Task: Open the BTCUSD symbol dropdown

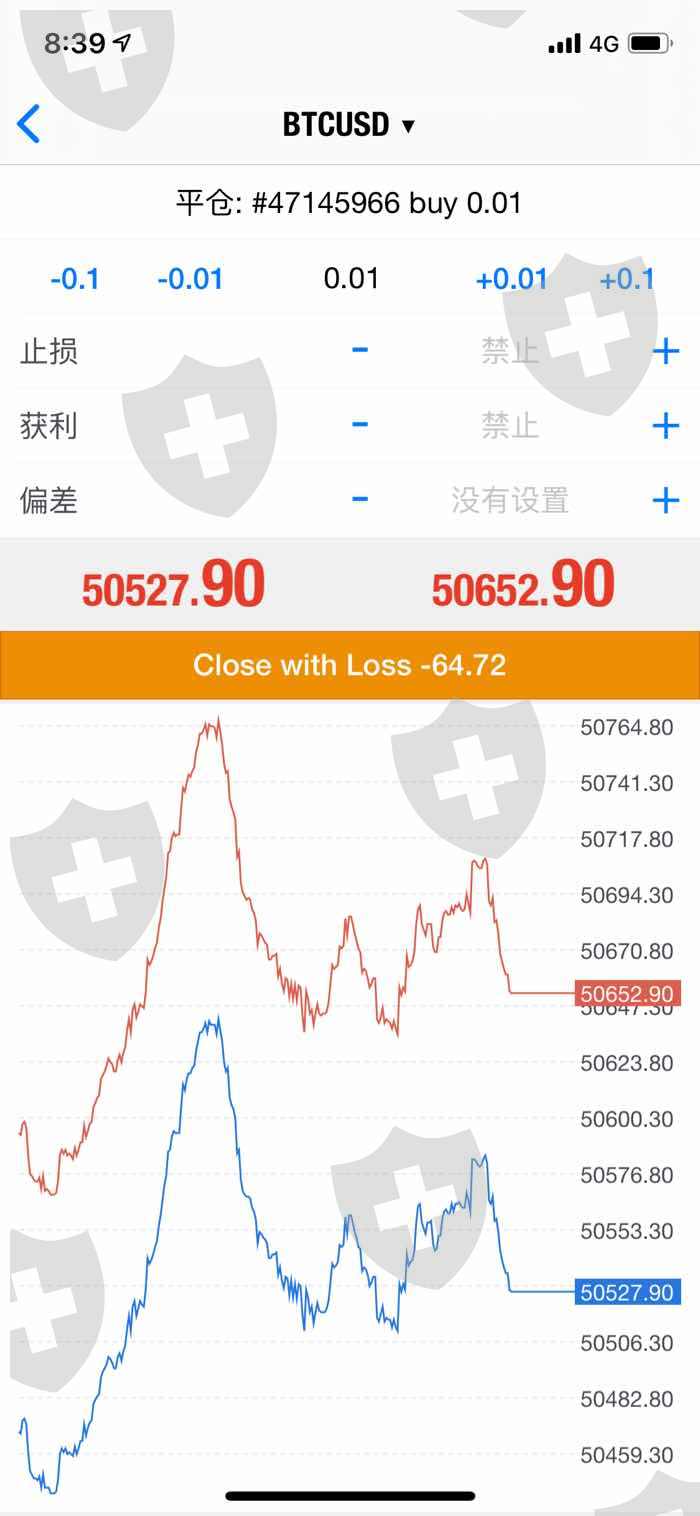Action: [348, 125]
